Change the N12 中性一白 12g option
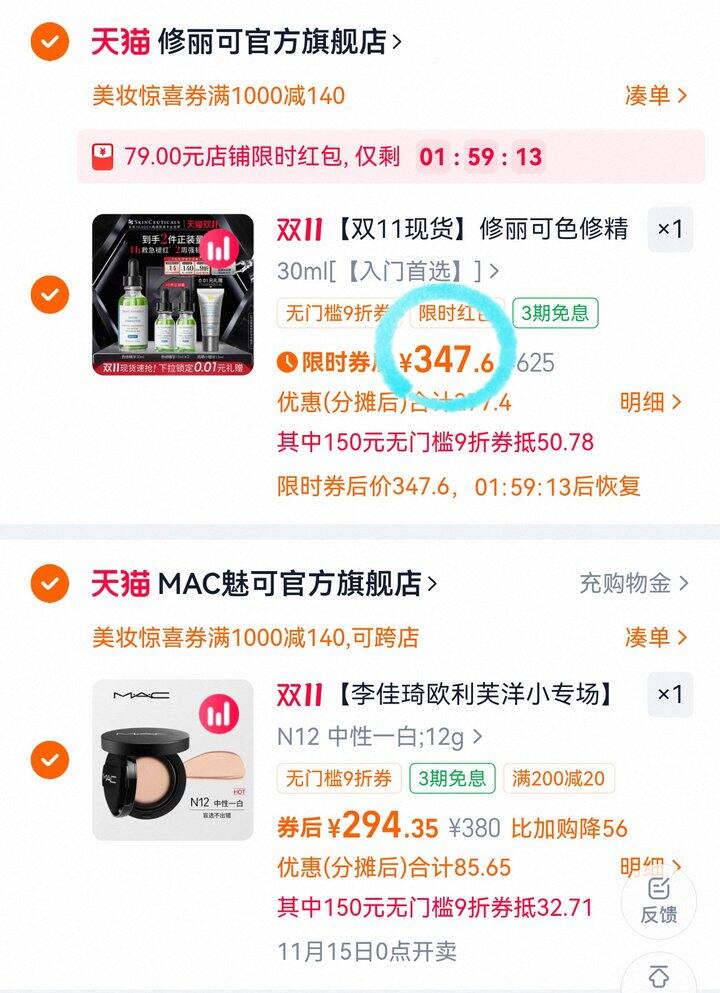 point(379,737)
